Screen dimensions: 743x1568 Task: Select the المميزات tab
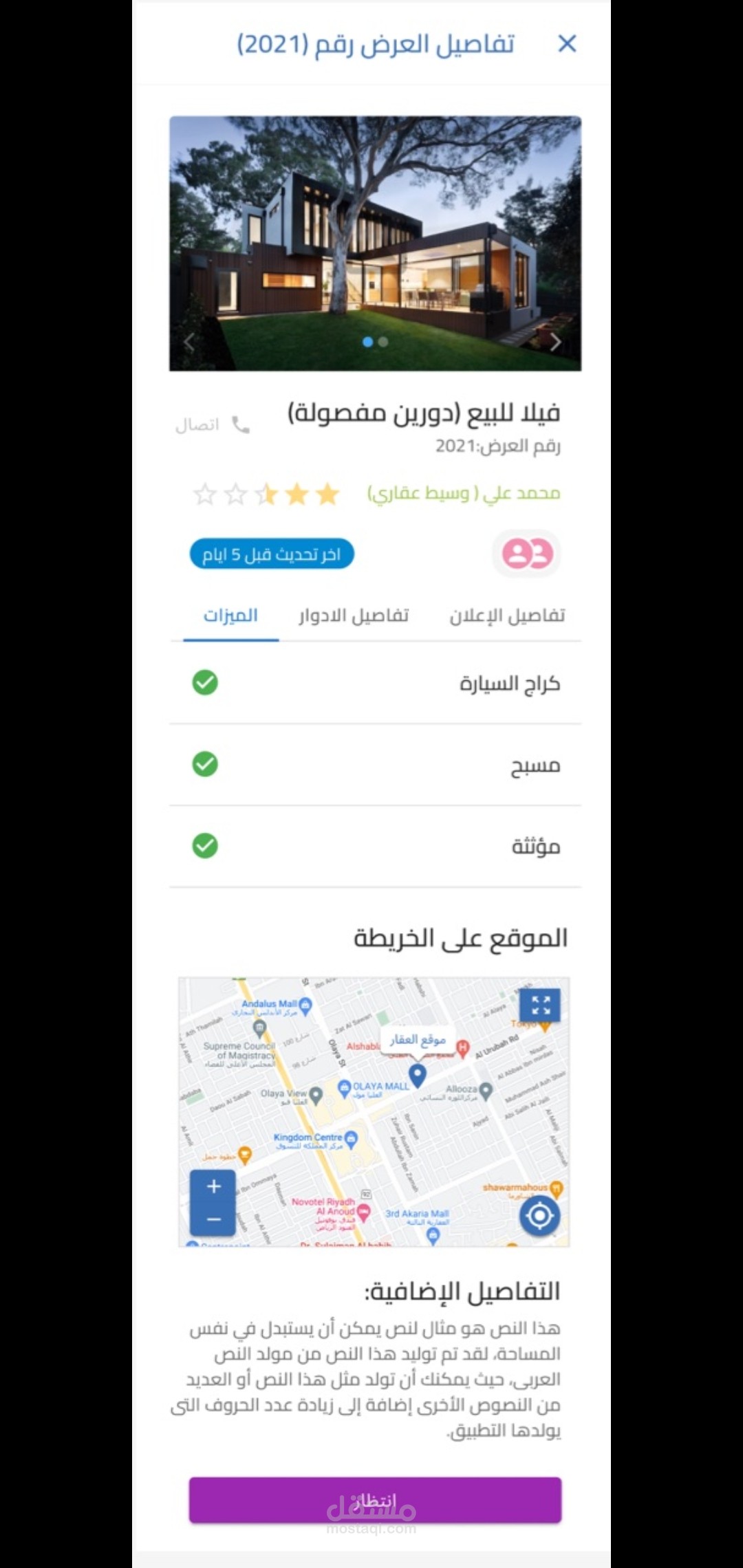pos(230,615)
